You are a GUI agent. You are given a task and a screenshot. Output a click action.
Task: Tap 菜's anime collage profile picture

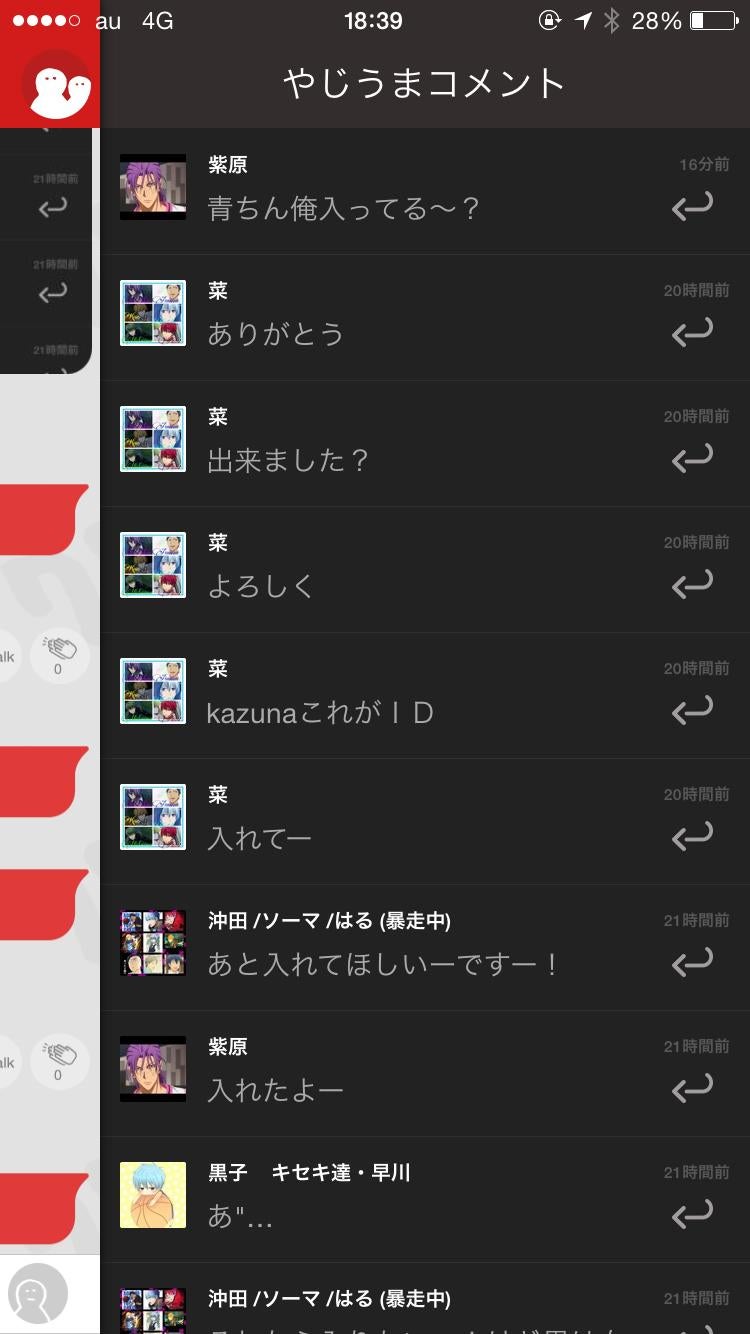coord(152,312)
